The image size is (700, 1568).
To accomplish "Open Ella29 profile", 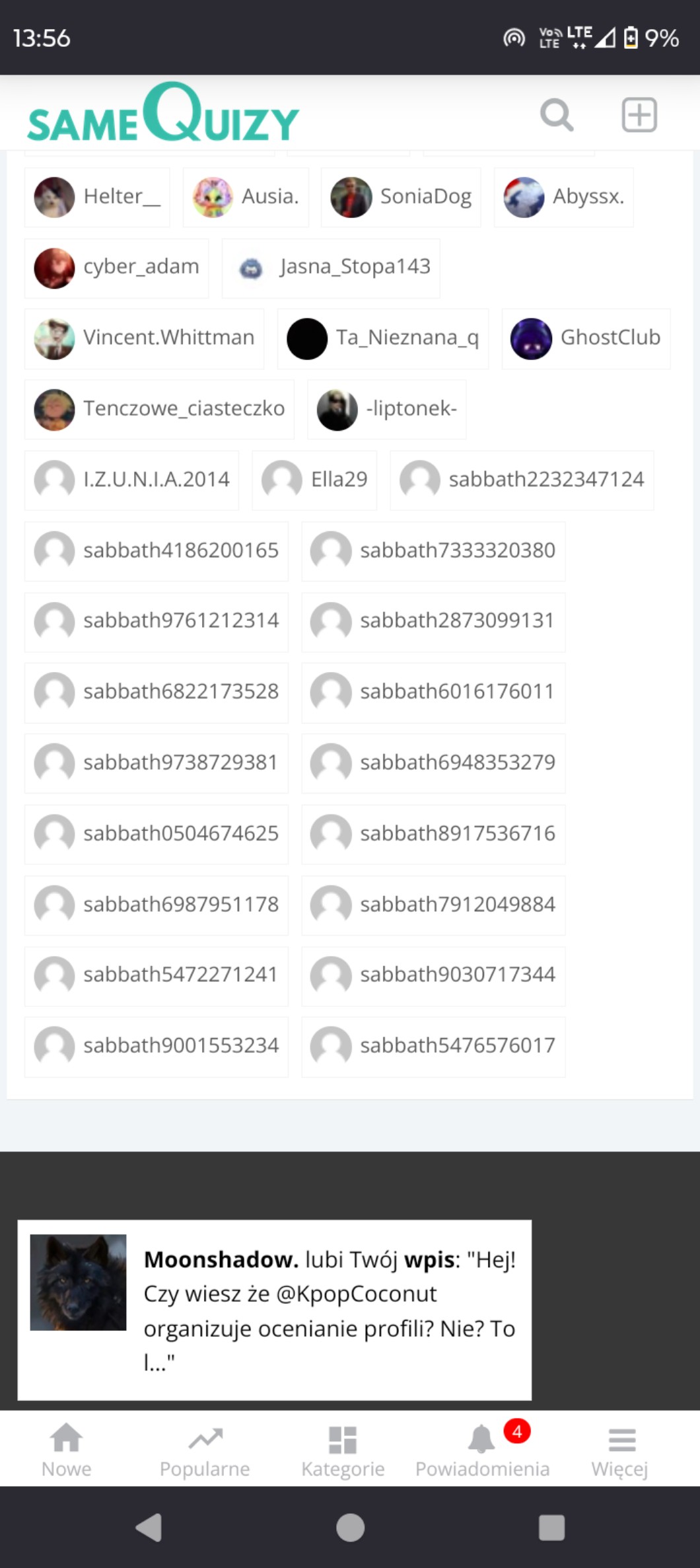I will pos(314,480).
